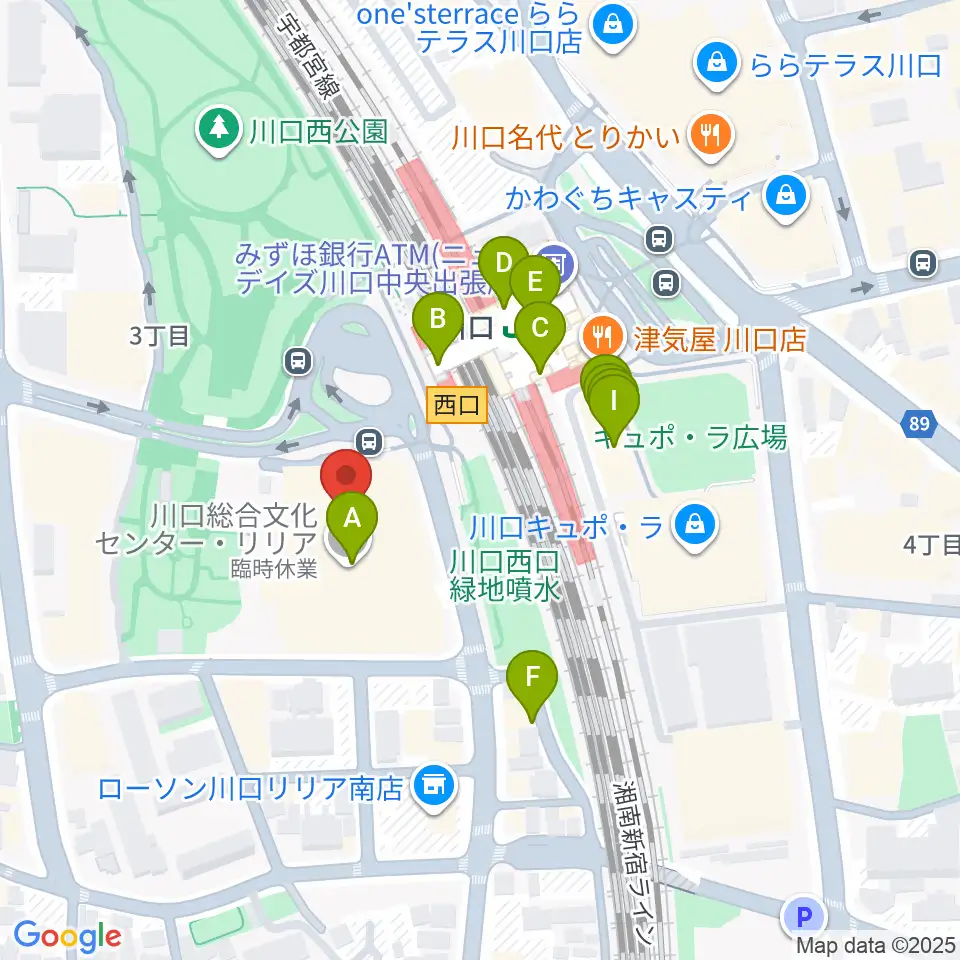This screenshot has width=960, height=960.
Task: Select the red location pin
Action: point(347,478)
